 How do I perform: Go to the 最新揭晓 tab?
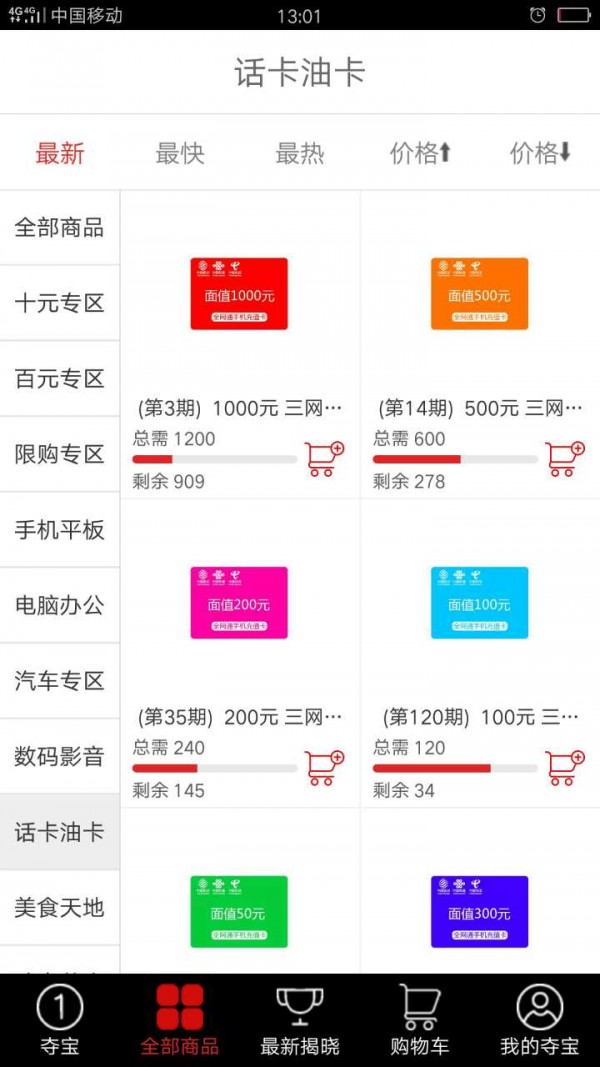[x=300, y=1020]
